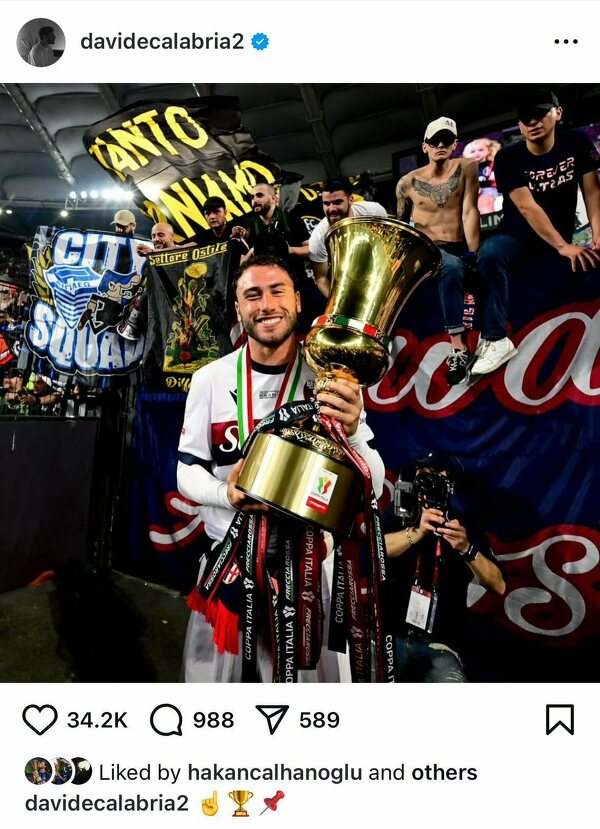Image resolution: width=600 pixels, height=829 pixels.
Task: Open the three-dot post options menu
Action: click(565, 42)
